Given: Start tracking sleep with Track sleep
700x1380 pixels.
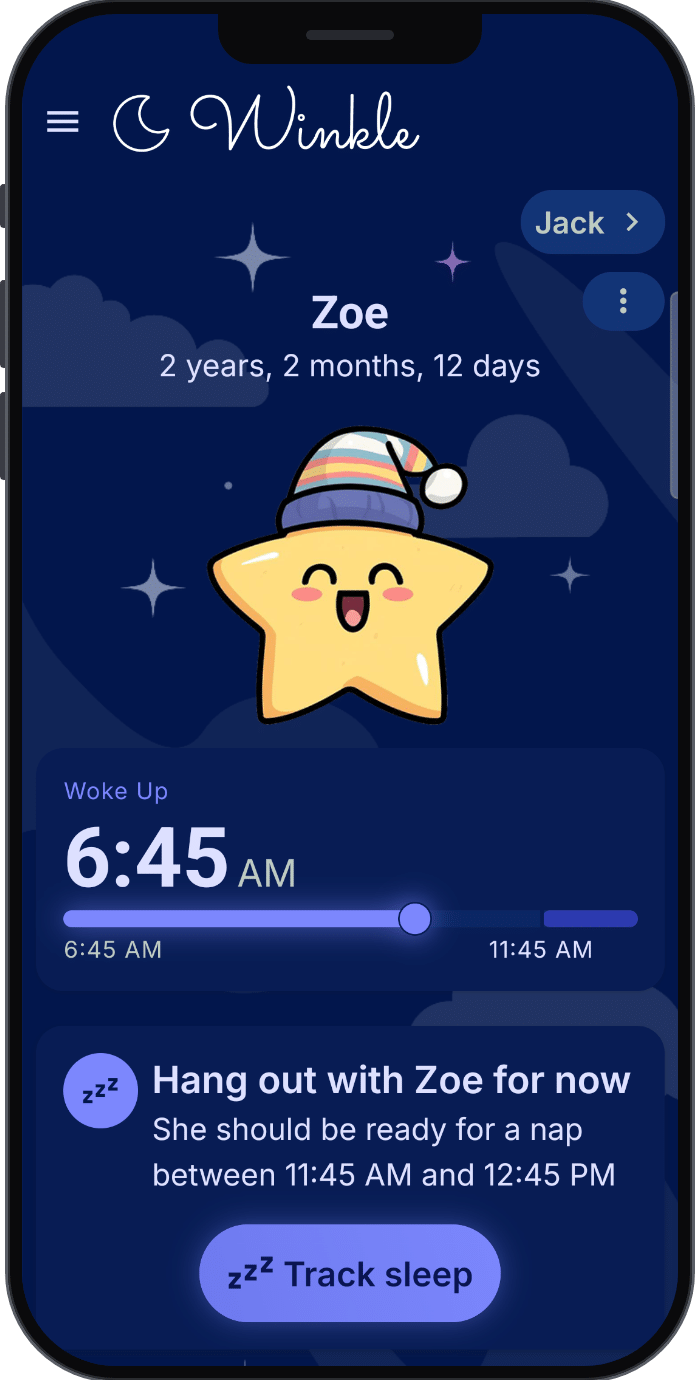Looking at the screenshot, I should pos(350,1275).
